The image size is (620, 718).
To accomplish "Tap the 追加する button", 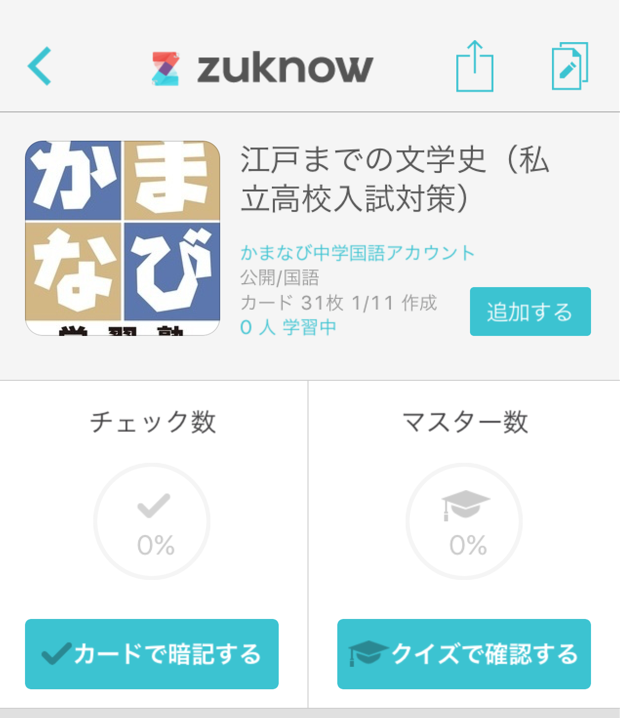I will coord(530,312).
